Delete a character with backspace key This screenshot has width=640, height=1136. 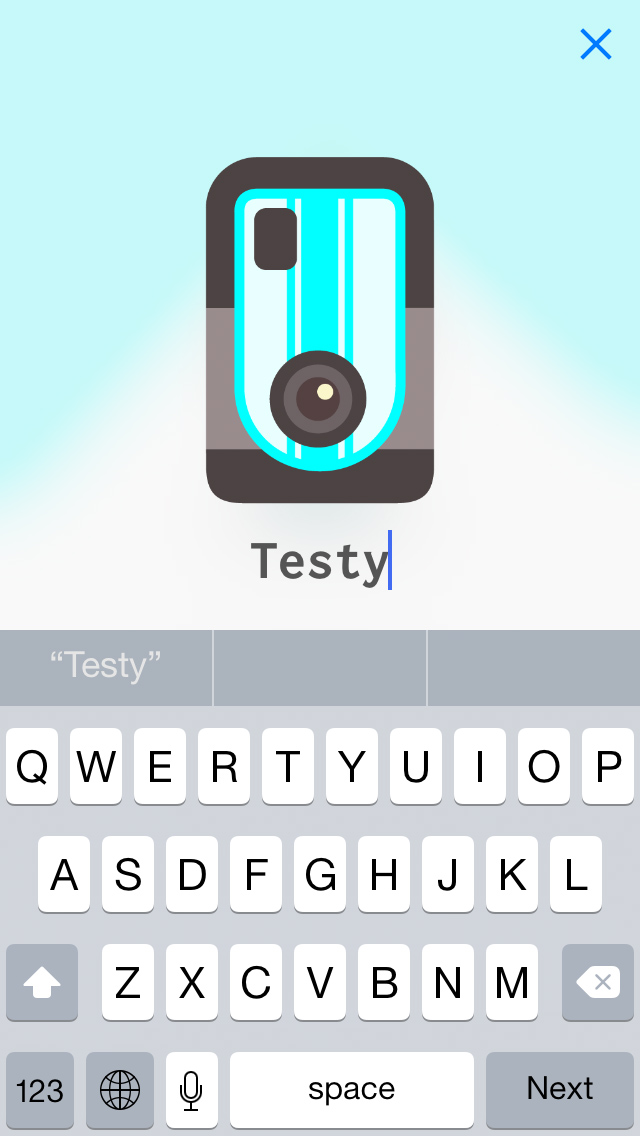tap(597, 983)
